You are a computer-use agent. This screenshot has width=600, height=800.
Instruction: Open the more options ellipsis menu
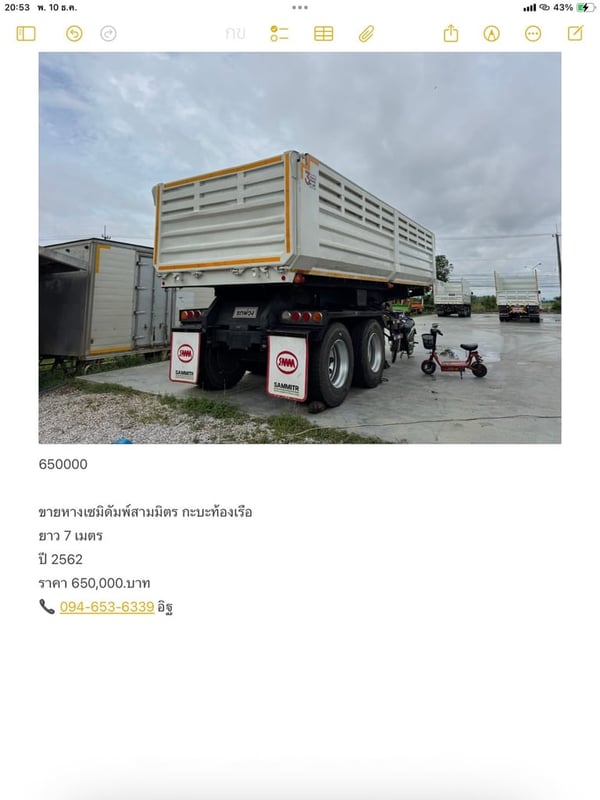tap(533, 33)
